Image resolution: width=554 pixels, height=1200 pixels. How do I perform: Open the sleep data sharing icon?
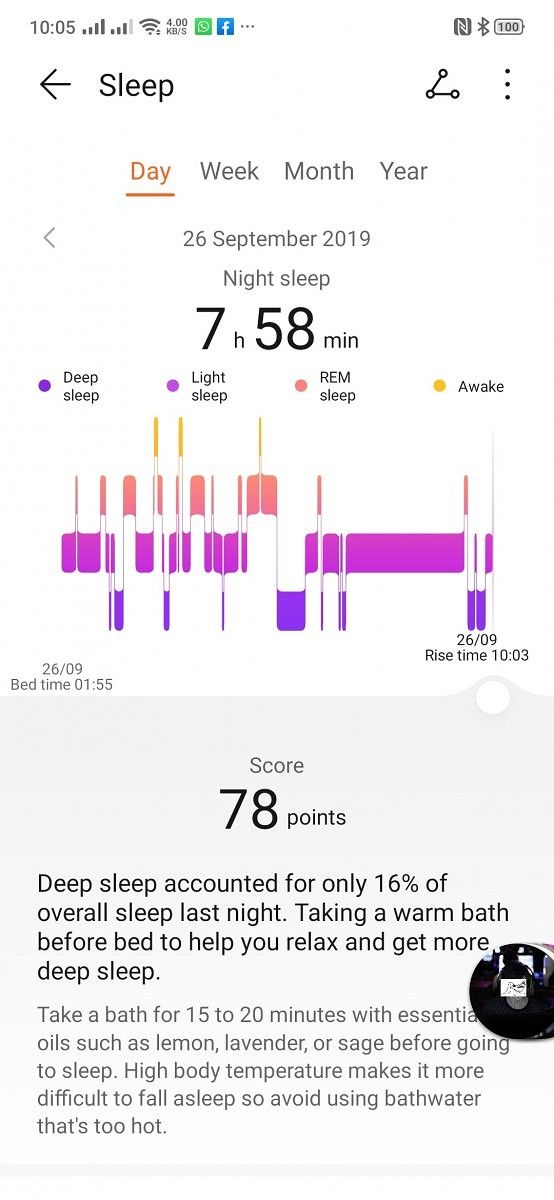[442, 85]
